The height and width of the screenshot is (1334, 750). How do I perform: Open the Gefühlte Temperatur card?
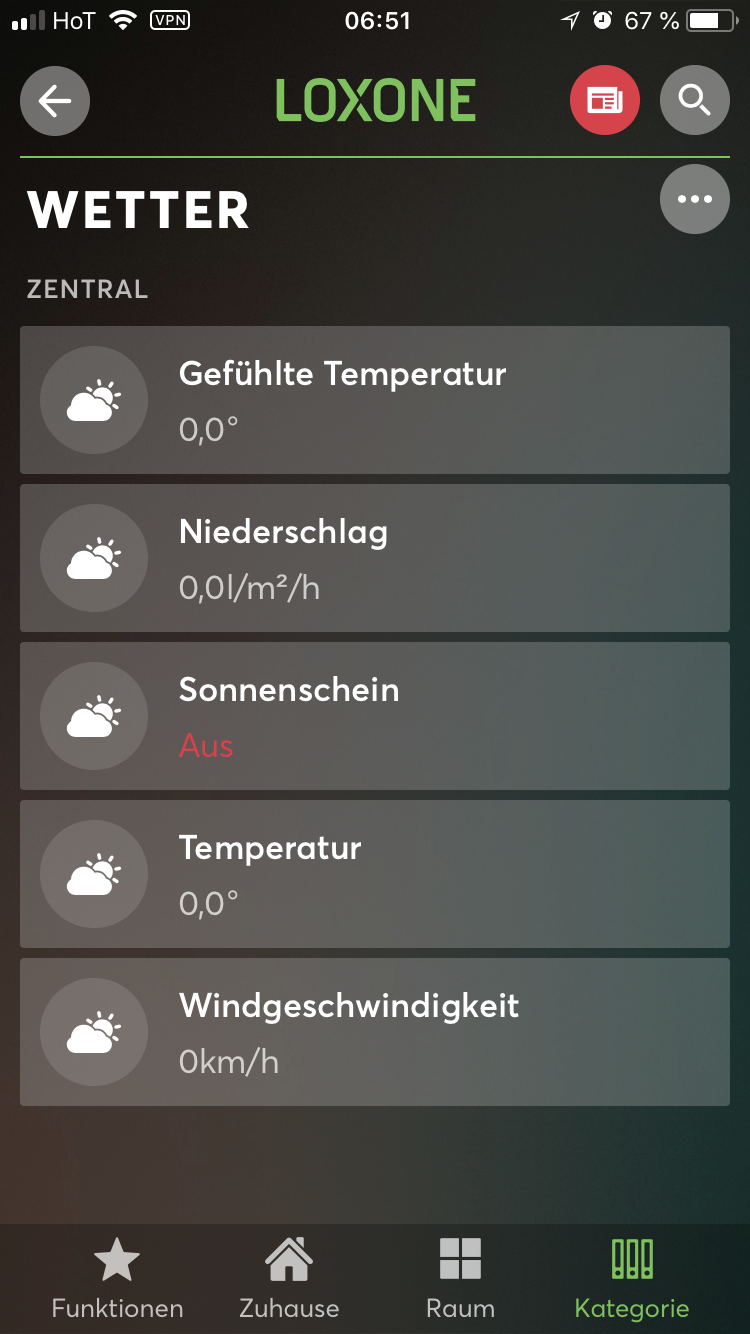pos(375,400)
